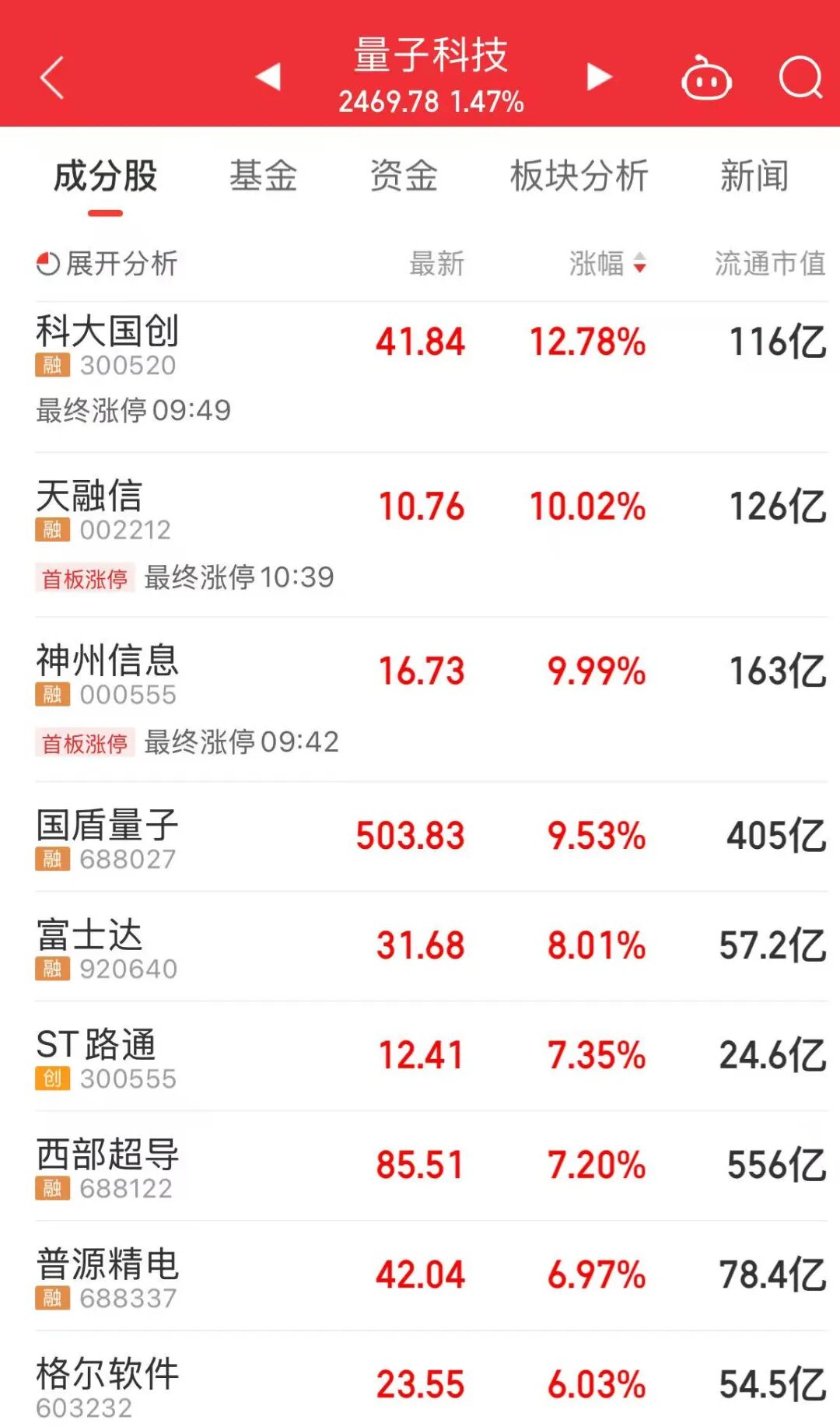Tap 展开分析 to expand analysis
This screenshot has width=840, height=1427.
107,264
